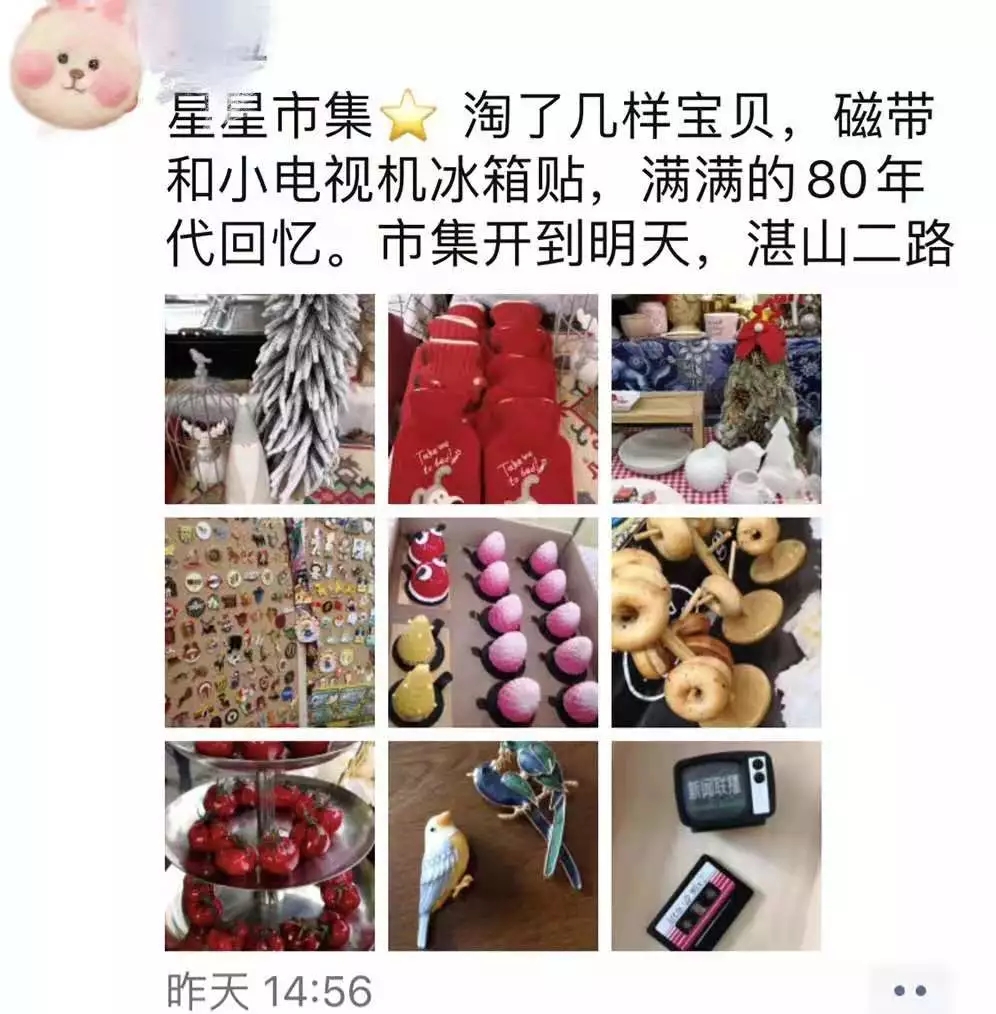View the pin badge wall photo
Image resolution: width=996 pixels, height=1014 pixels.
click(269, 622)
